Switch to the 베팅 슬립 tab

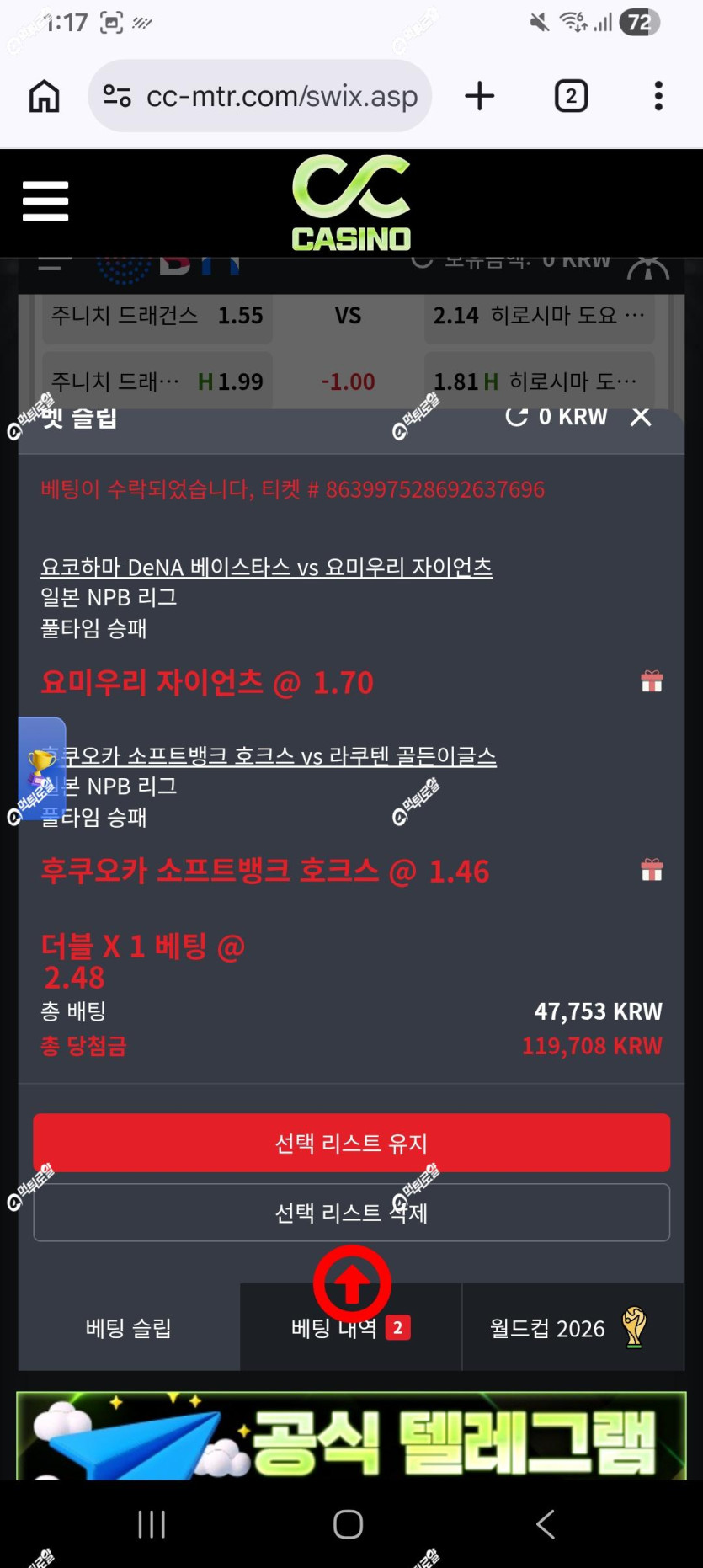tap(129, 1328)
